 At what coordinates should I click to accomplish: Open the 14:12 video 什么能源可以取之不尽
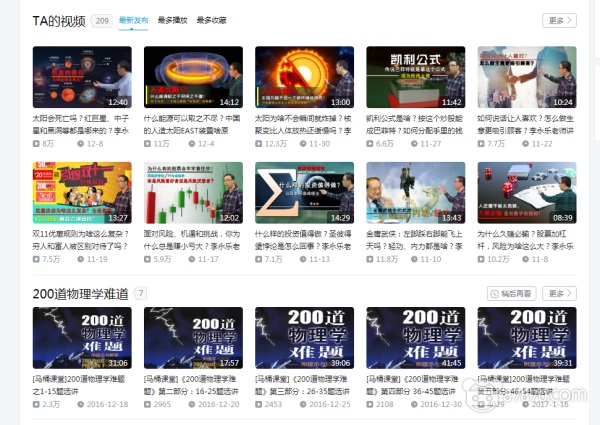click(x=193, y=78)
